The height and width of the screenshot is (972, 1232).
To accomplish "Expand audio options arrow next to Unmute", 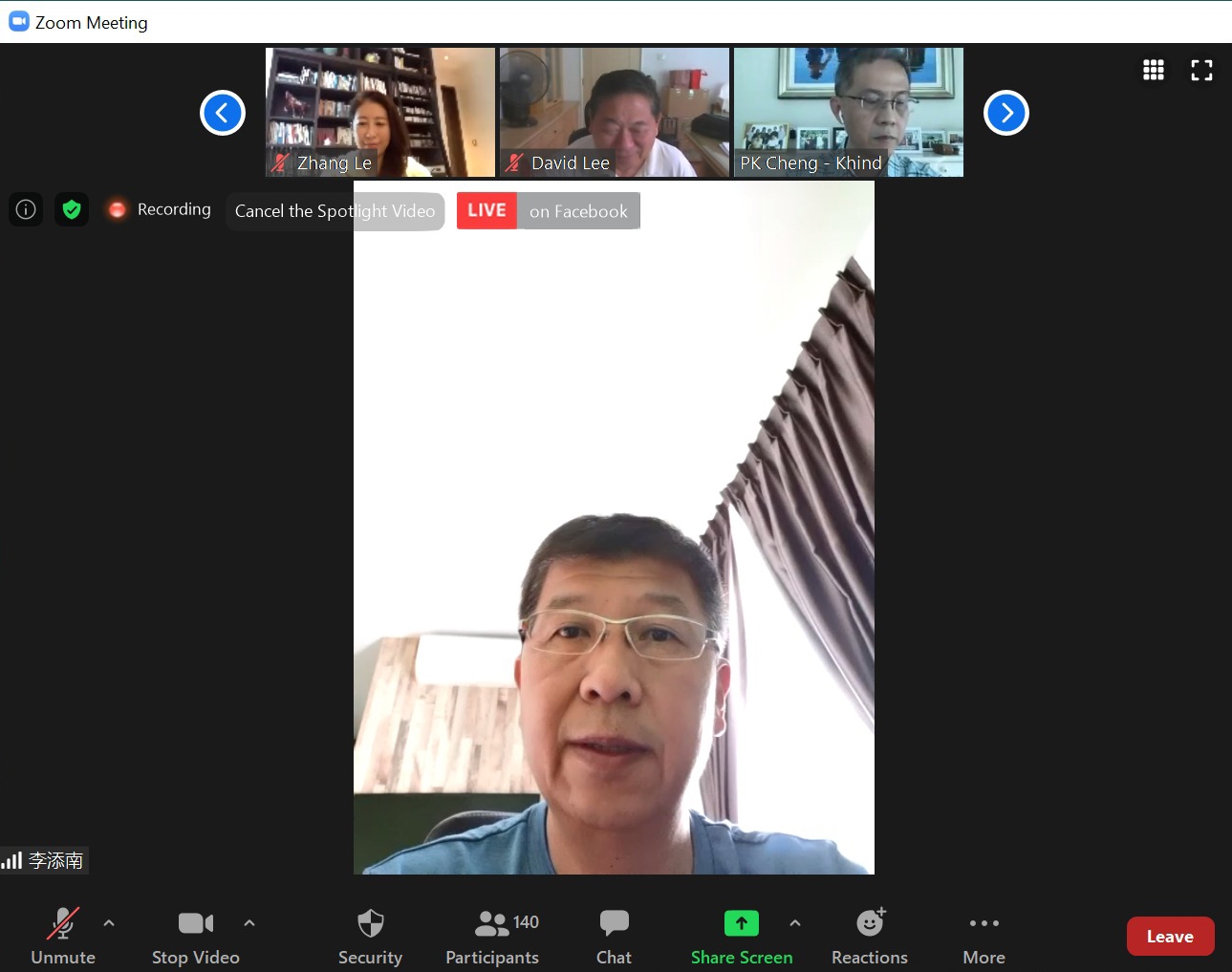I will pyautogui.click(x=109, y=923).
